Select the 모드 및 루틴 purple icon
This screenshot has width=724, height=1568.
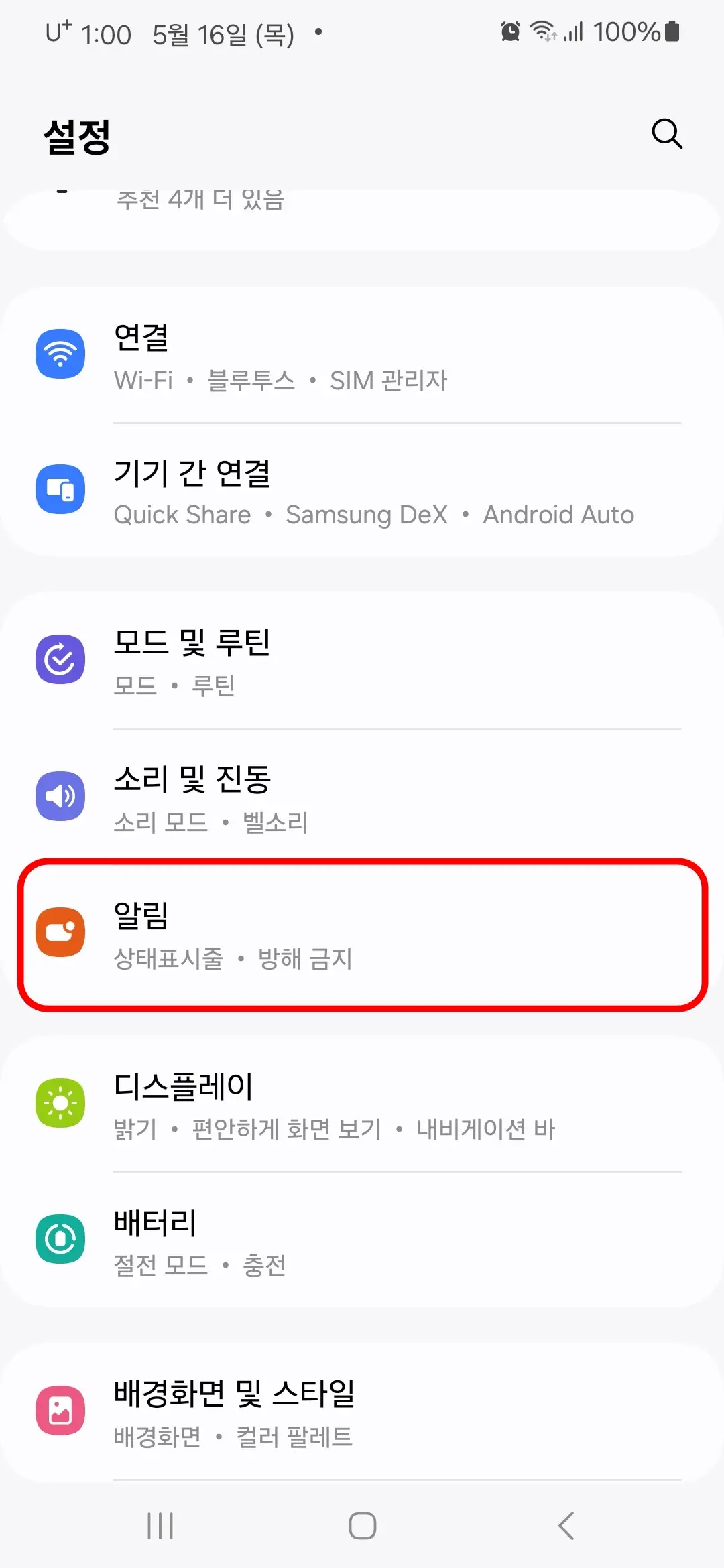61,659
